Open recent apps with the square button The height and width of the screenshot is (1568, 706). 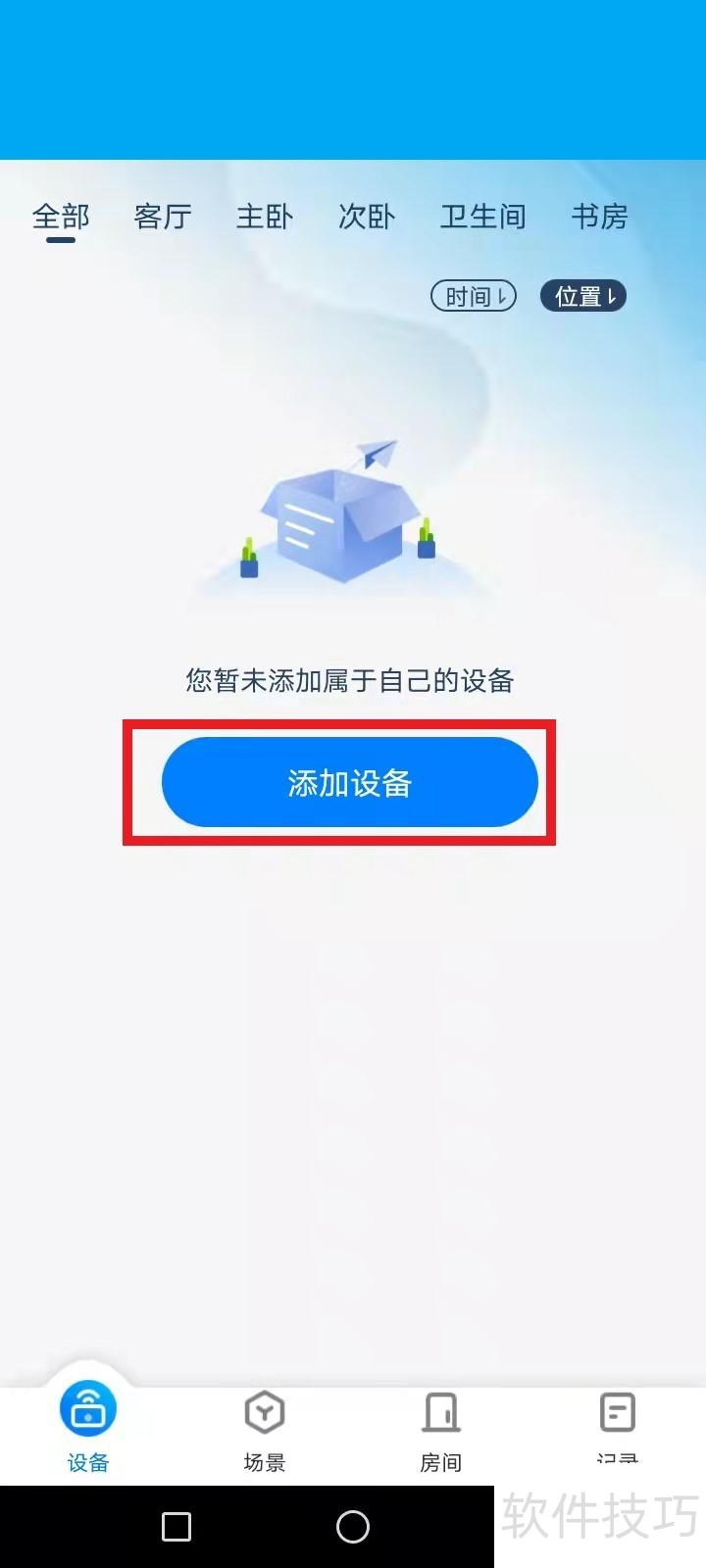(x=176, y=1526)
